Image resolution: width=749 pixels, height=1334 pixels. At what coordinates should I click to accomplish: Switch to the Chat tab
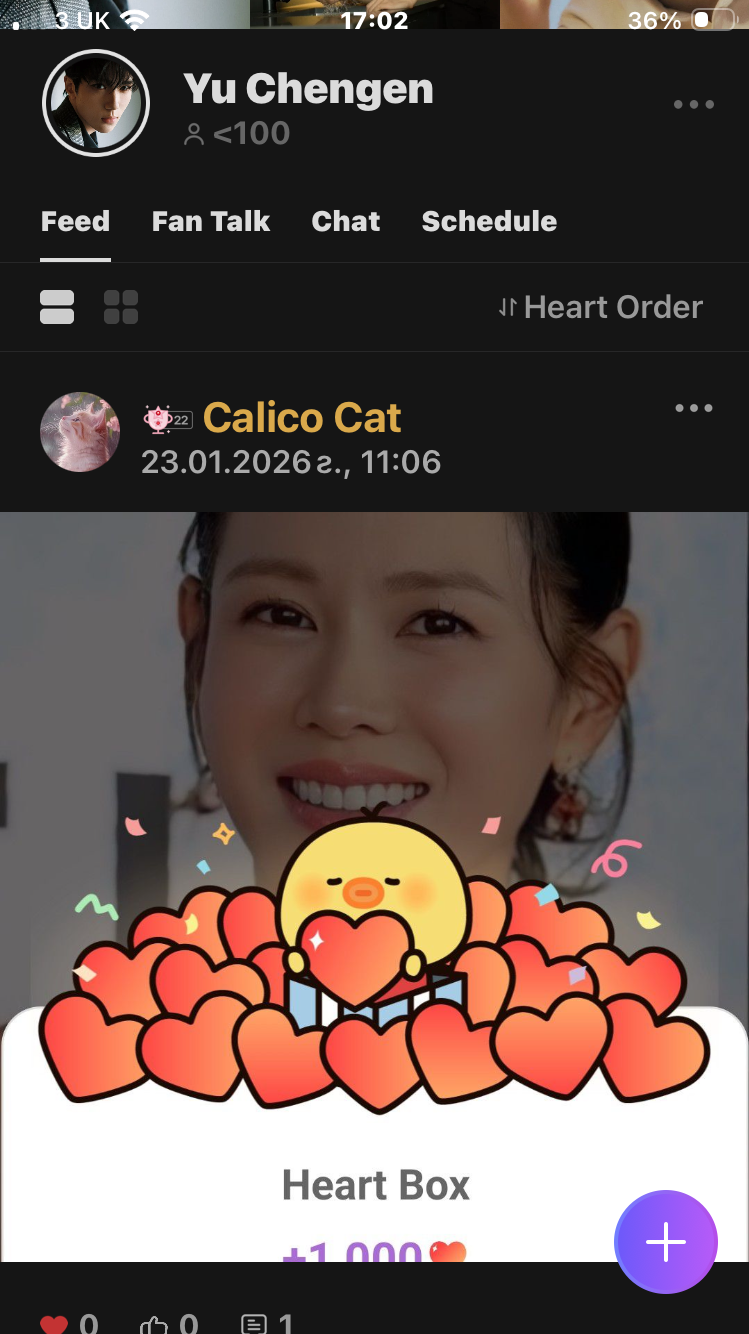coord(345,221)
